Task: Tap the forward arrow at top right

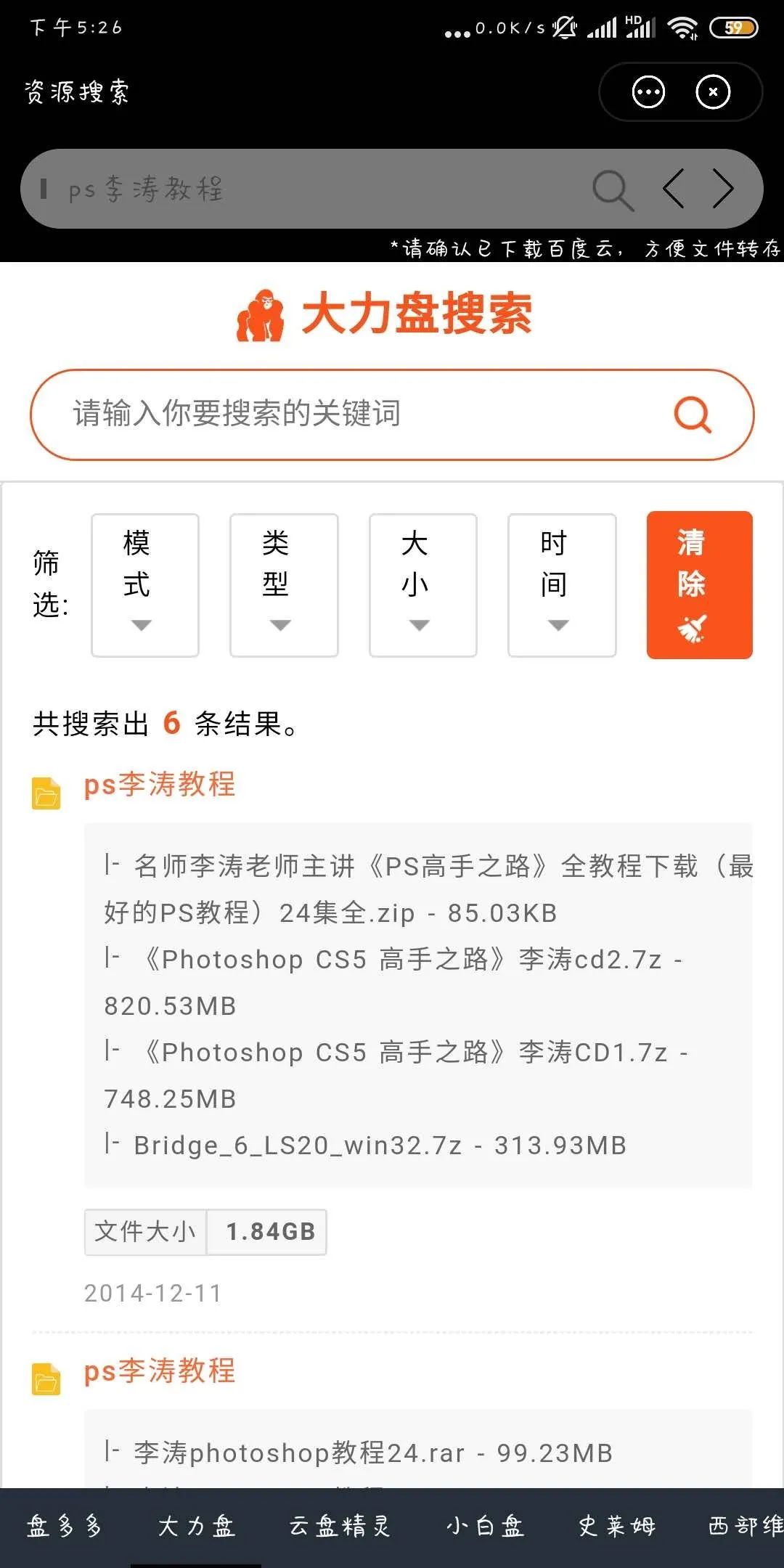Action: pyautogui.click(x=721, y=189)
